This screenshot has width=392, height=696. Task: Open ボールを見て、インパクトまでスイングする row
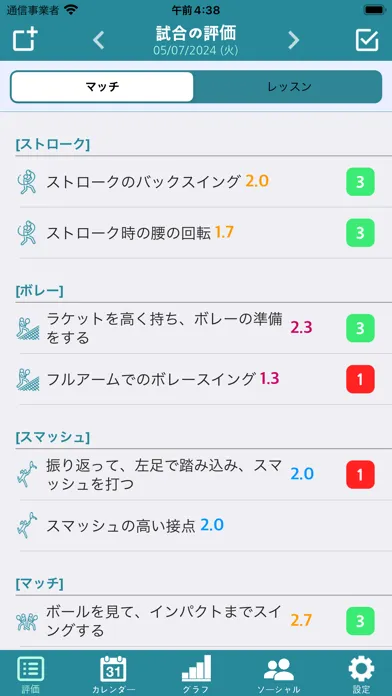(196, 621)
